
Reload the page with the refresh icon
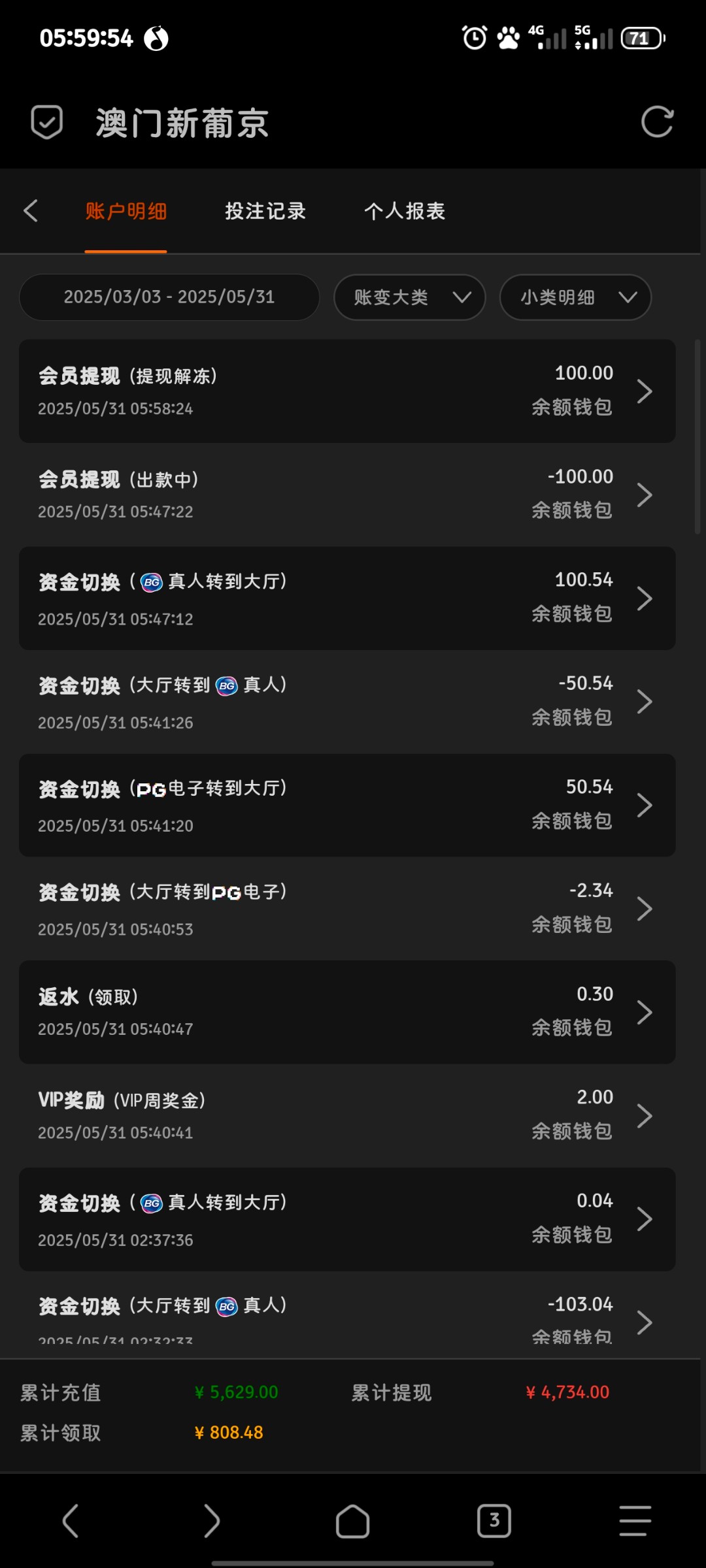[x=656, y=122]
